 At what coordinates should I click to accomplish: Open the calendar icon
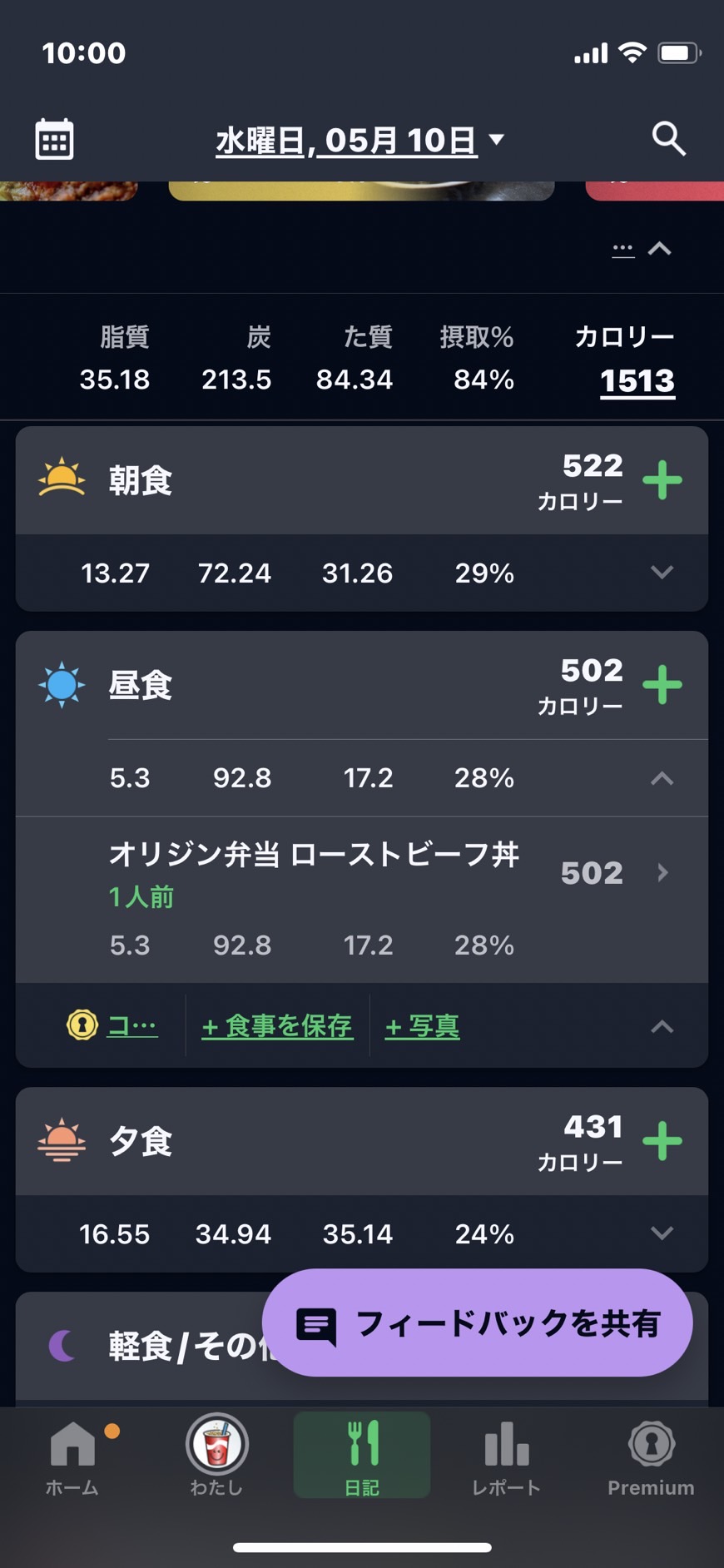point(55,139)
